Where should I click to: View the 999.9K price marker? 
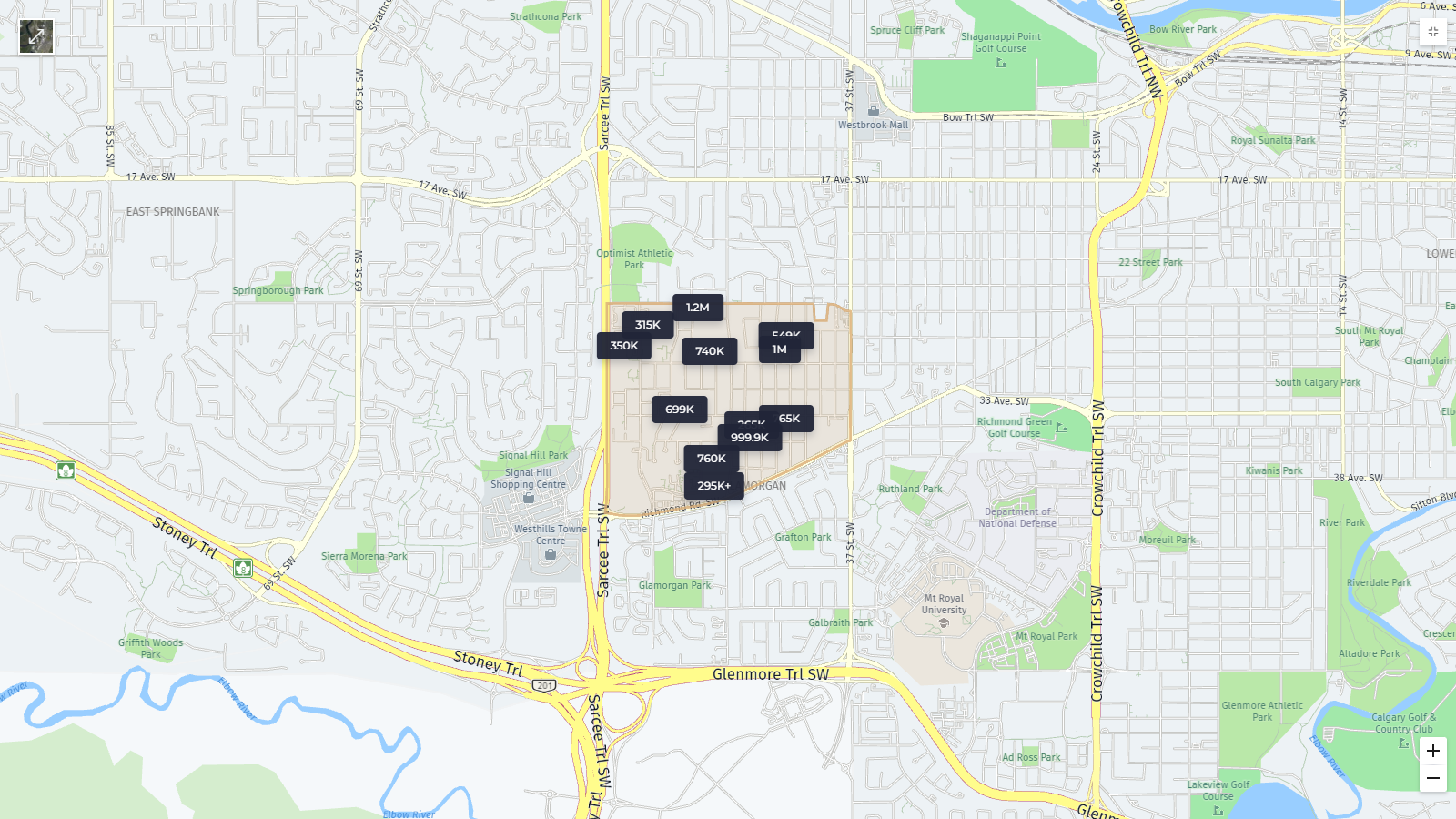tap(750, 438)
